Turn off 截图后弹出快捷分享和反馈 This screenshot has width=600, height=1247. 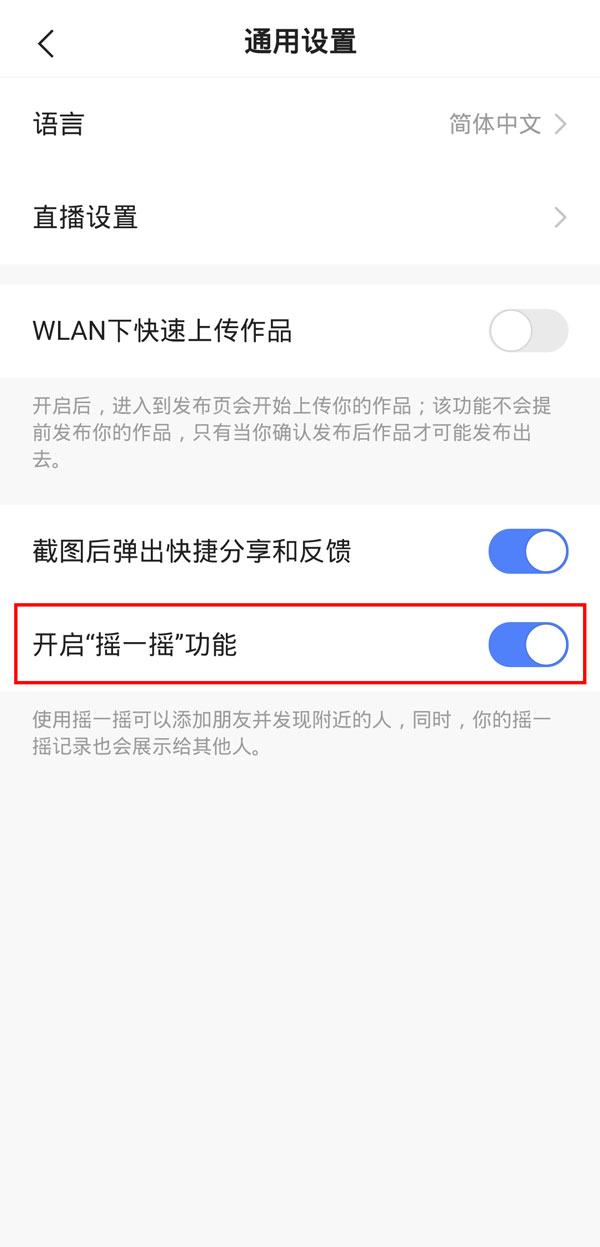tap(528, 551)
